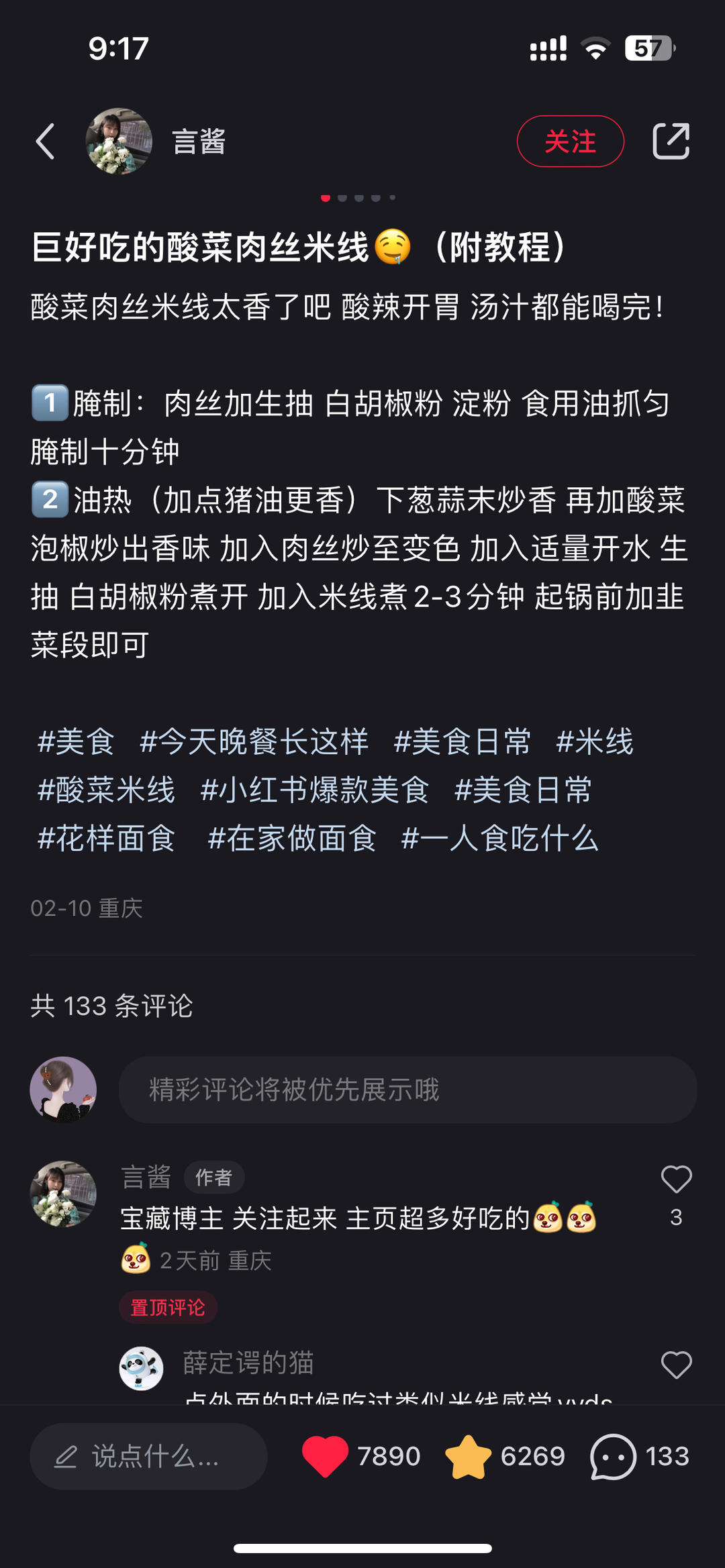This screenshot has width=725, height=1568.
Task: Open hashtag #在家做面食
Action: click(292, 839)
